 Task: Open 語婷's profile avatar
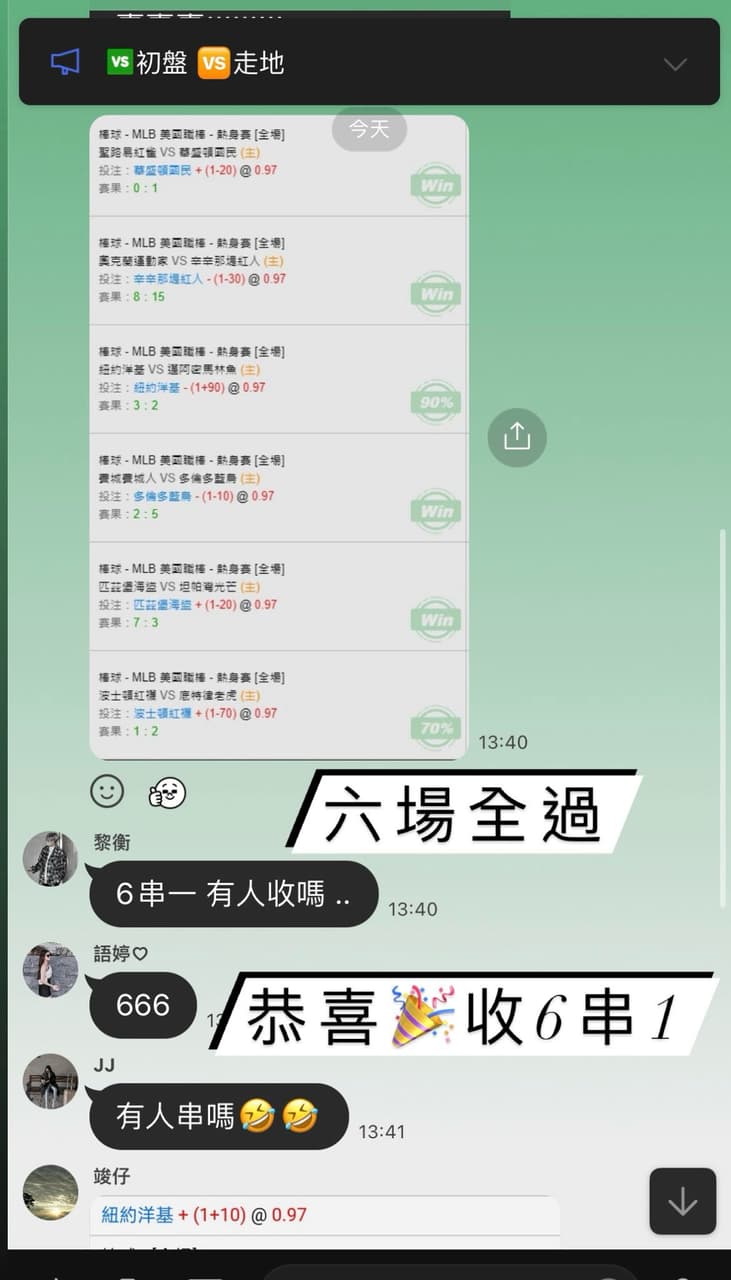(50, 969)
